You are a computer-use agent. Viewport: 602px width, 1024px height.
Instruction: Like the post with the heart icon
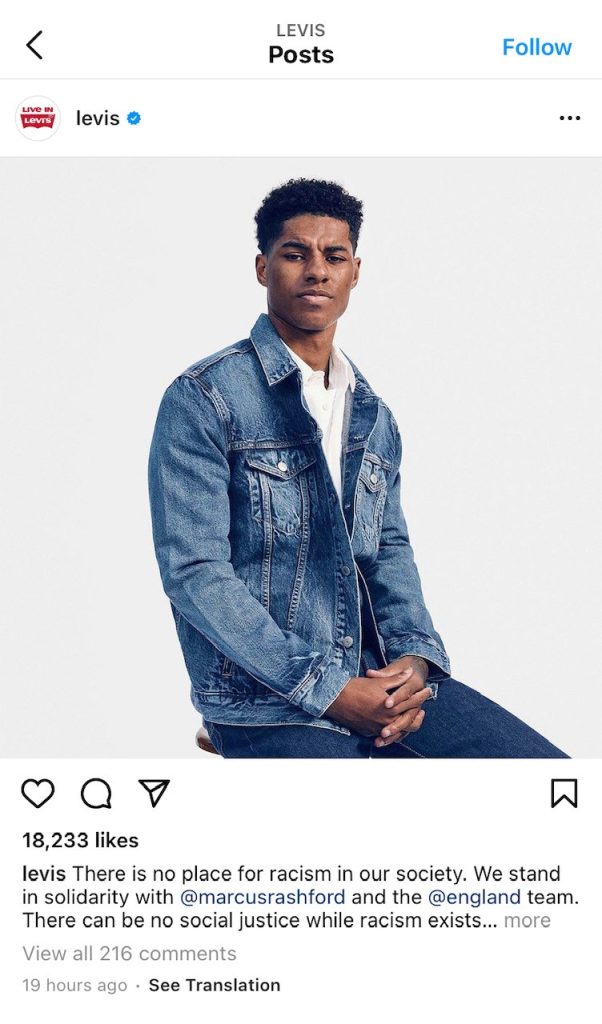pyautogui.click(x=38, y=793)
